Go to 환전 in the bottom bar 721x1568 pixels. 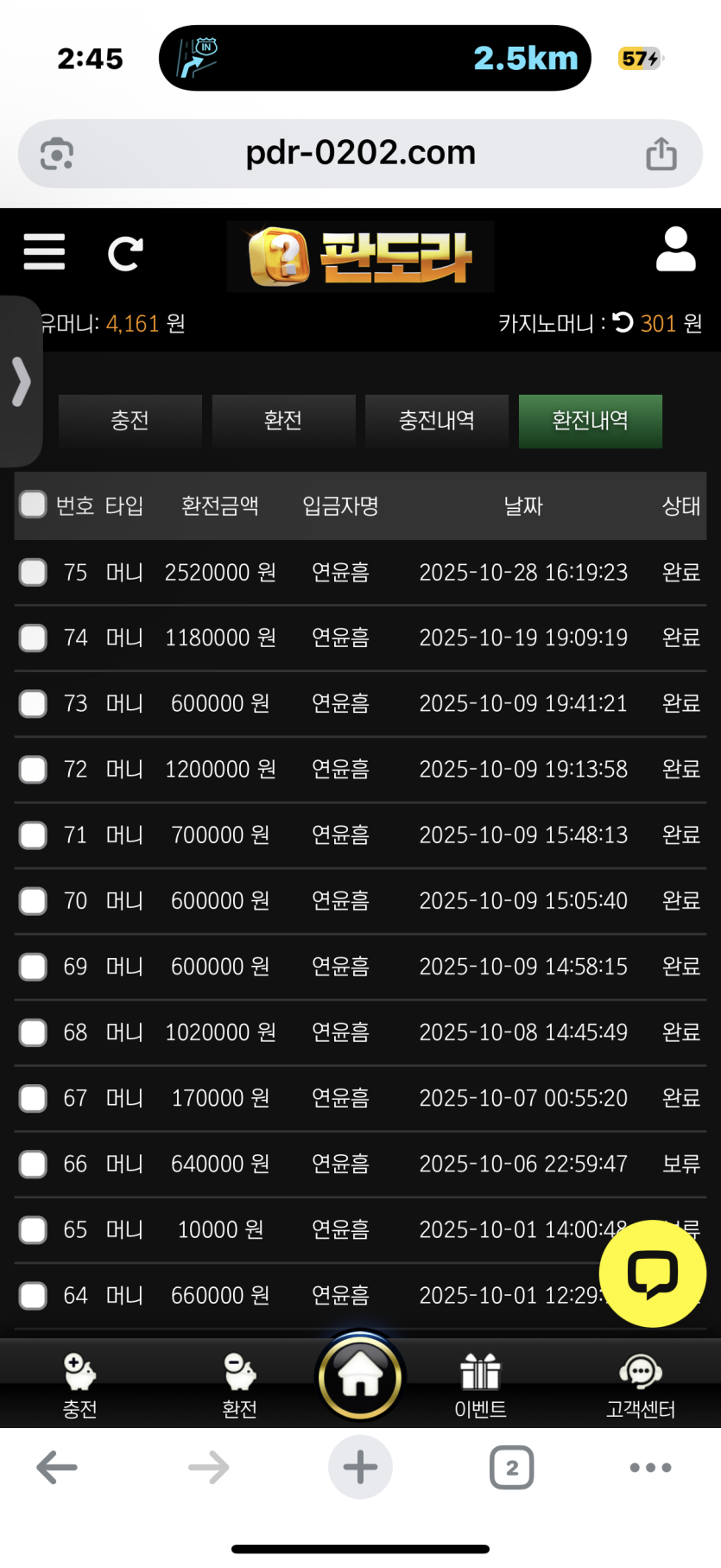pyautogui.click(x=239, y=1385)
